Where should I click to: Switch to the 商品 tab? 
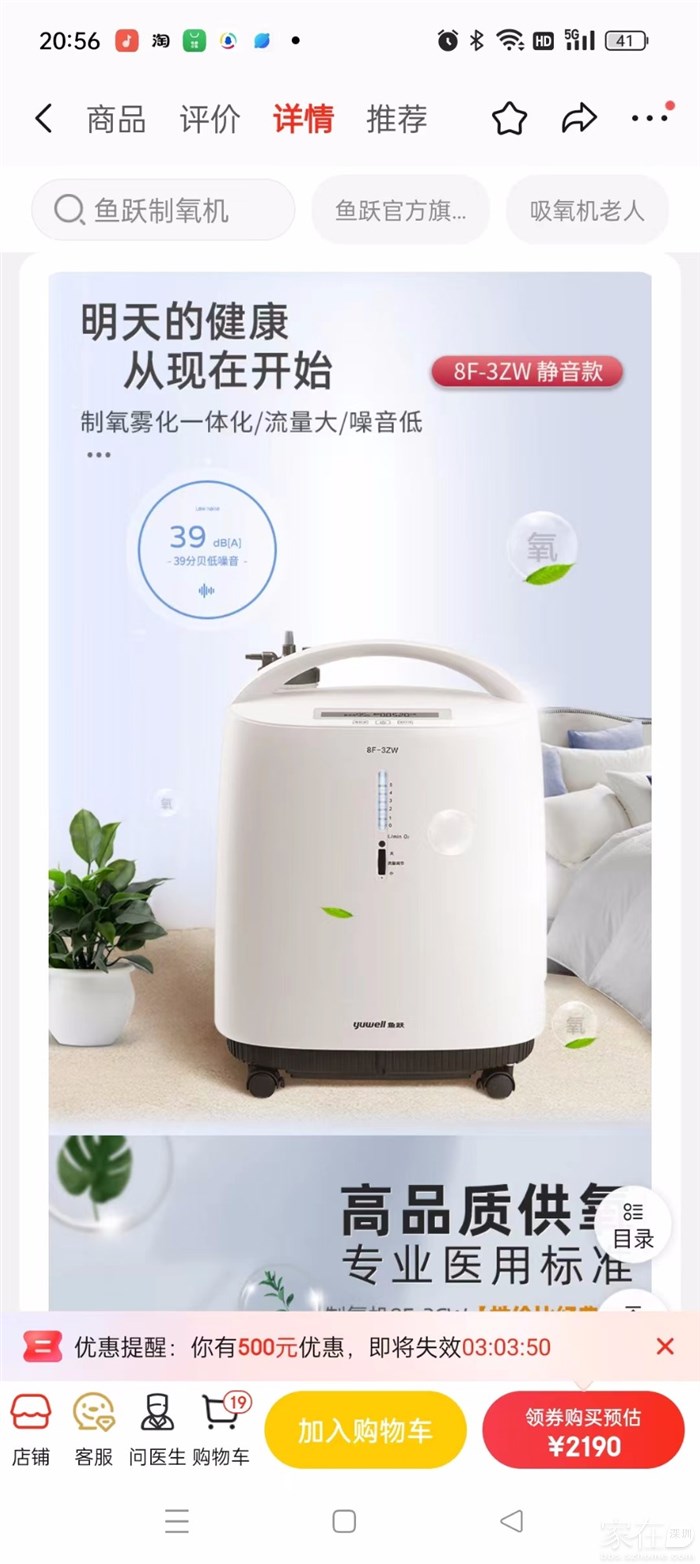coord(116,119)
